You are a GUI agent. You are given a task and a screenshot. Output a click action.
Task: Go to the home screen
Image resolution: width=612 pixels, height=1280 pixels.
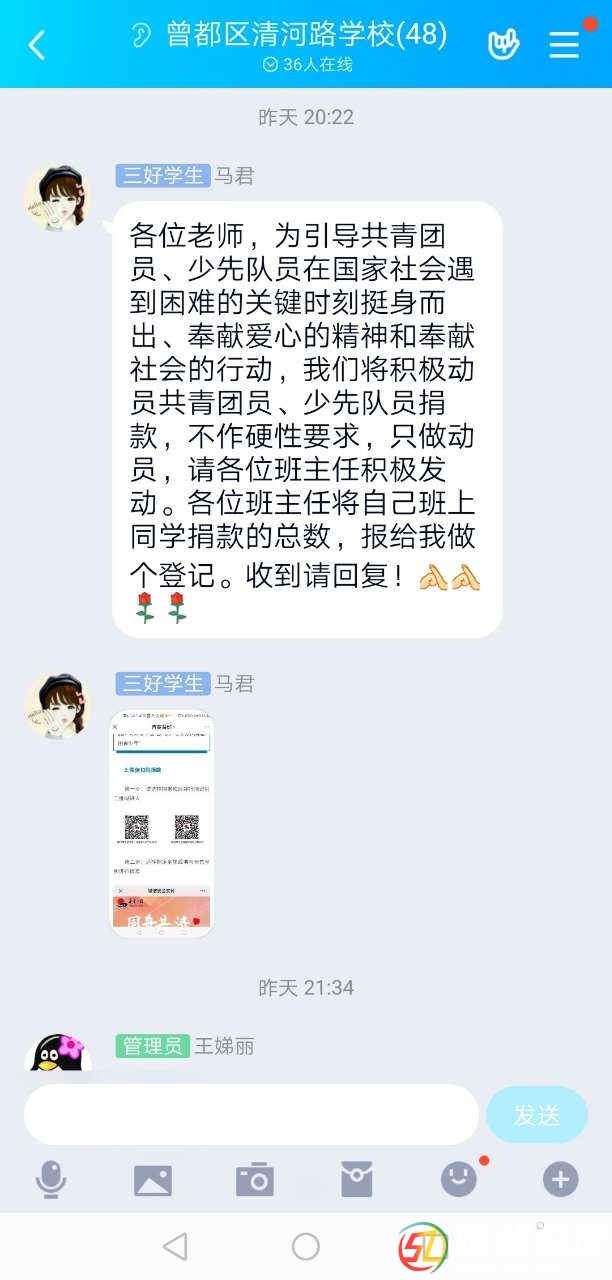pyautogui.click(x=306, y=1246)
